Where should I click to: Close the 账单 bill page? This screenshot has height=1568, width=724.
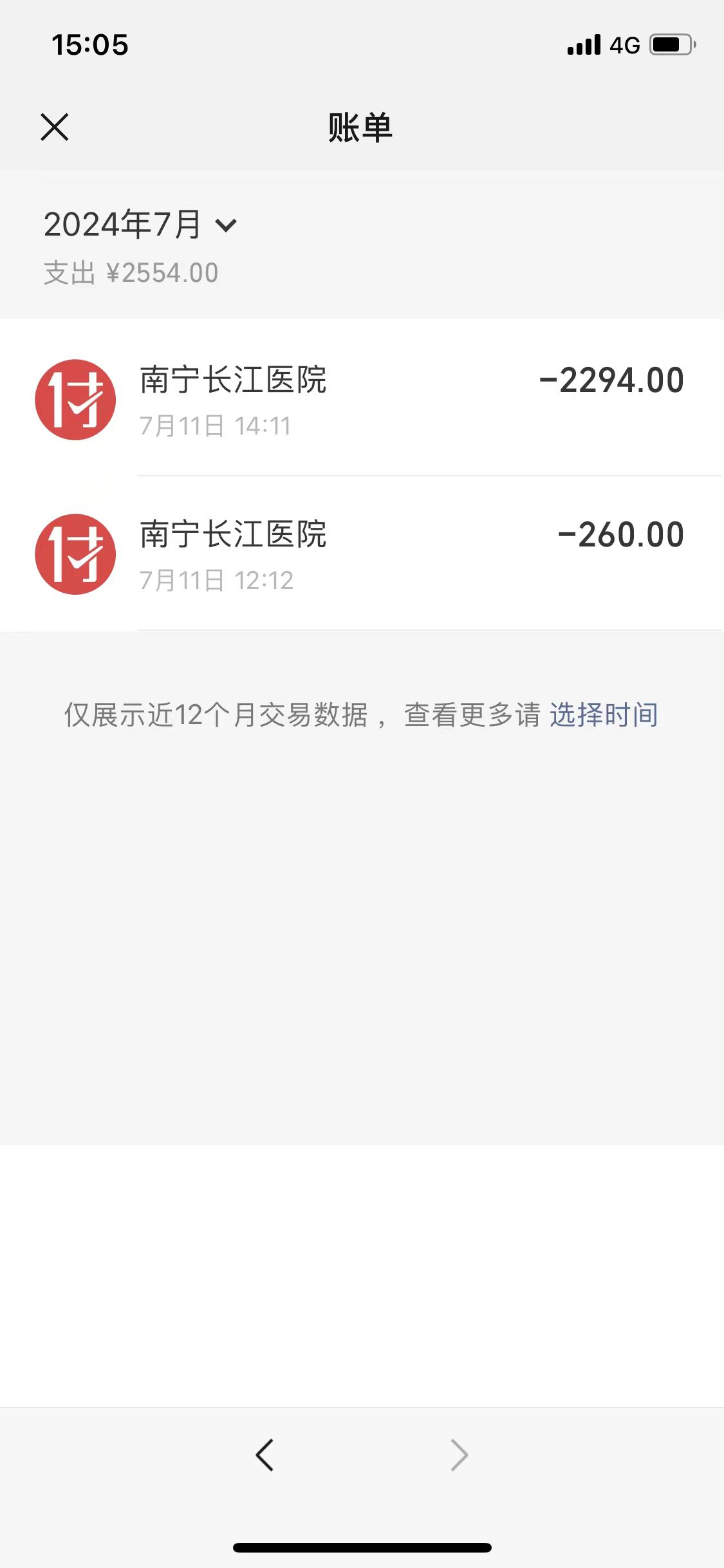click(x=55, y=127)
